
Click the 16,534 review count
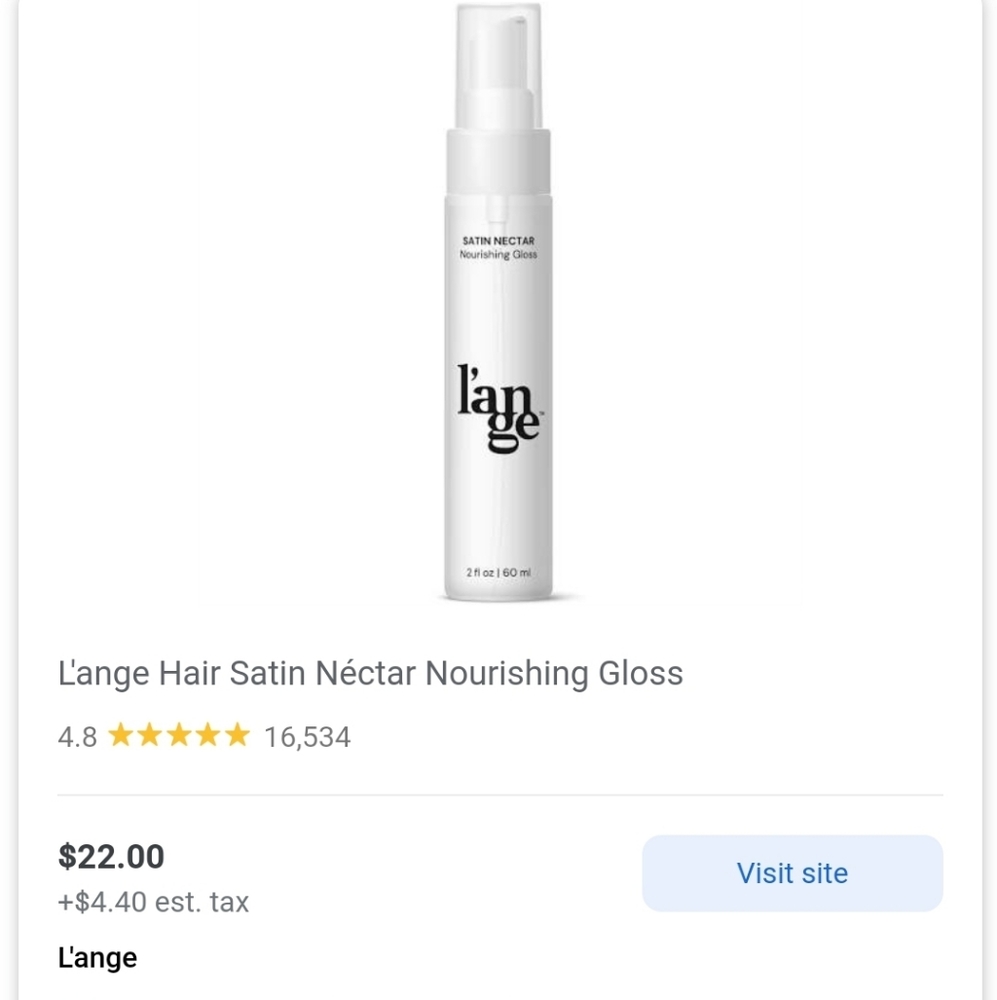[x=306, y=737]
